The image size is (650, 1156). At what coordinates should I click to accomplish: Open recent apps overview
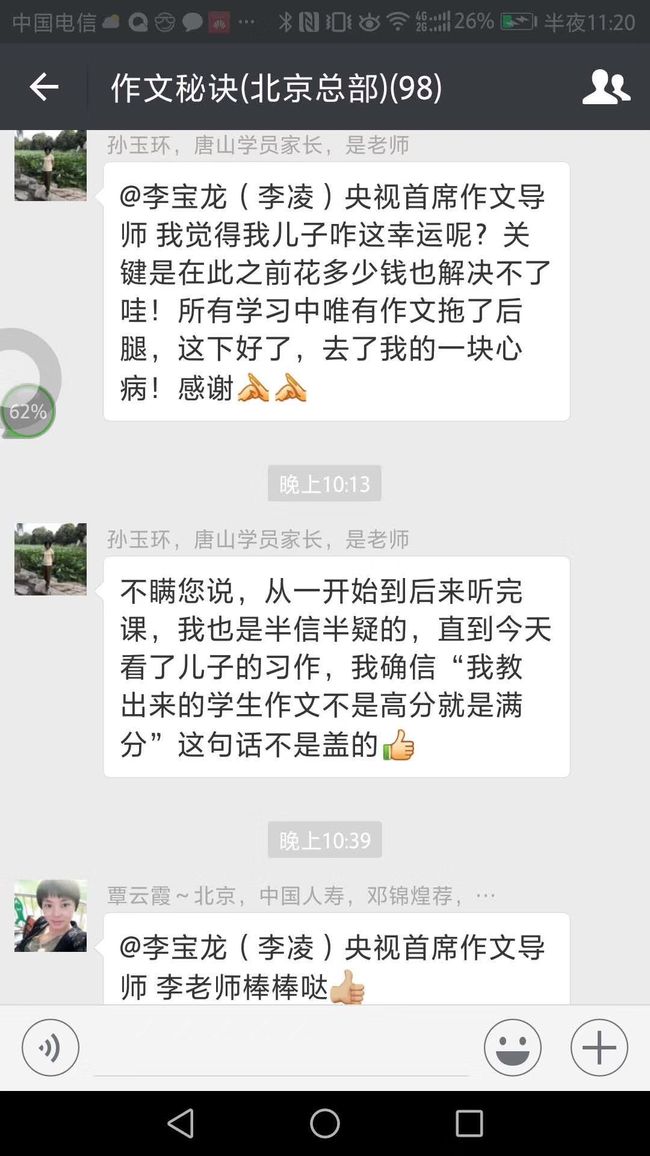469,1124
